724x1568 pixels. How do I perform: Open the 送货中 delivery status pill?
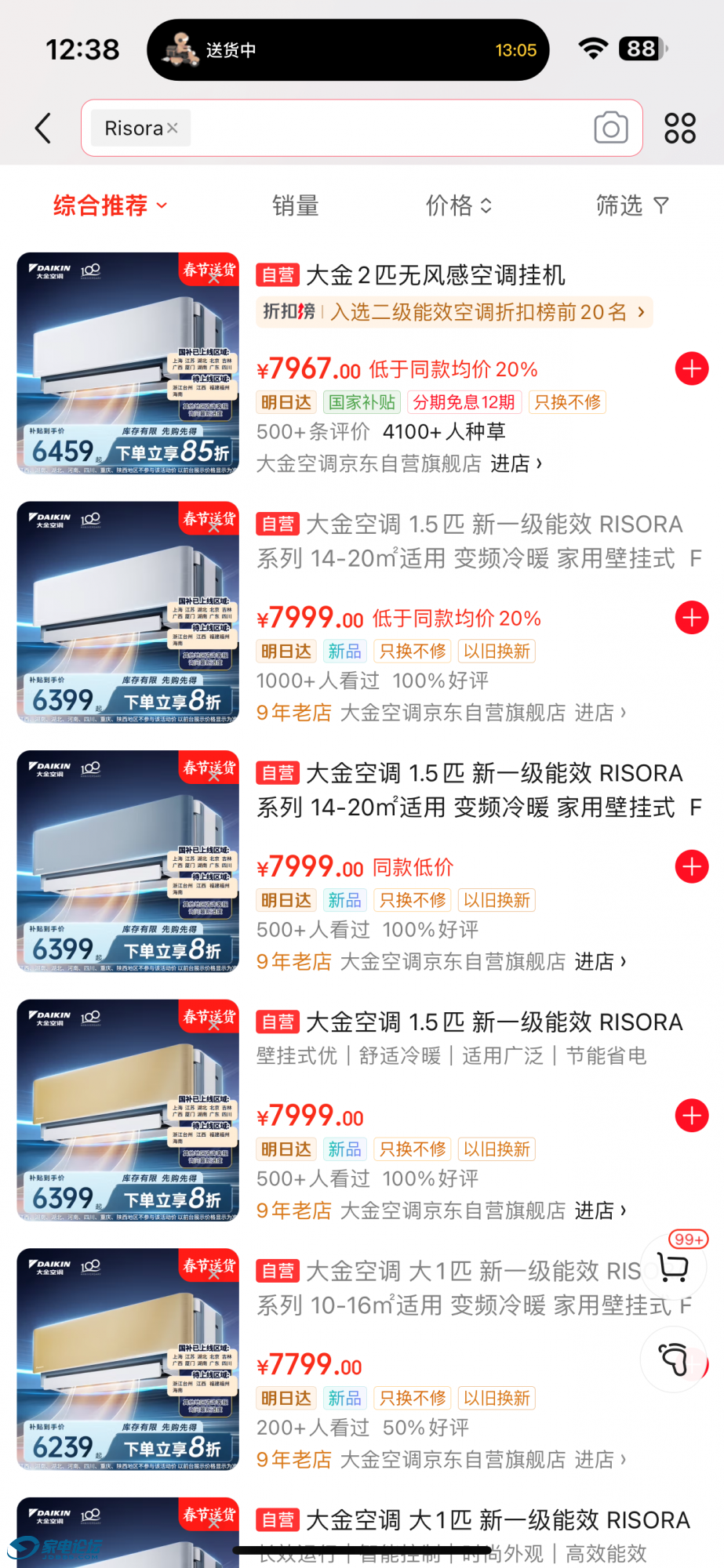(x=347, y=50)
